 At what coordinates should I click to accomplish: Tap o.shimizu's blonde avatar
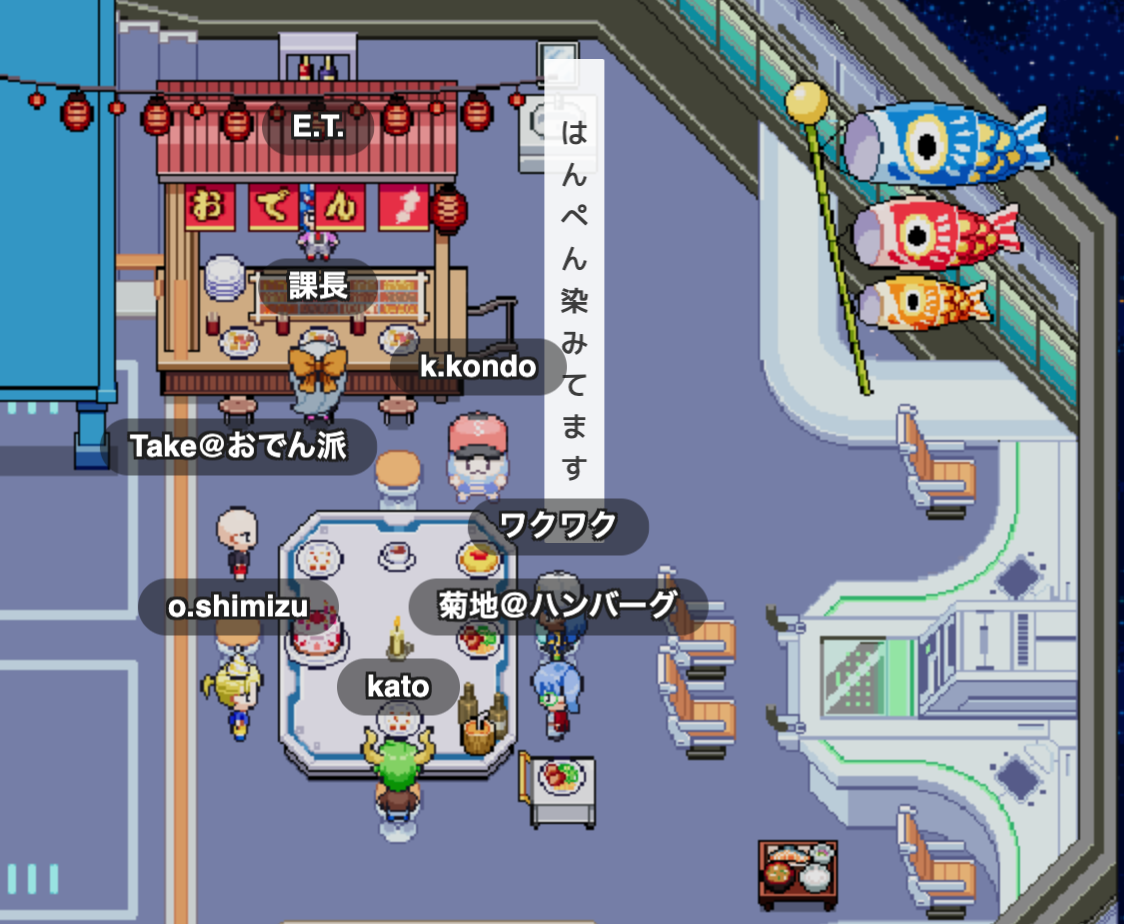coord(237,690)
